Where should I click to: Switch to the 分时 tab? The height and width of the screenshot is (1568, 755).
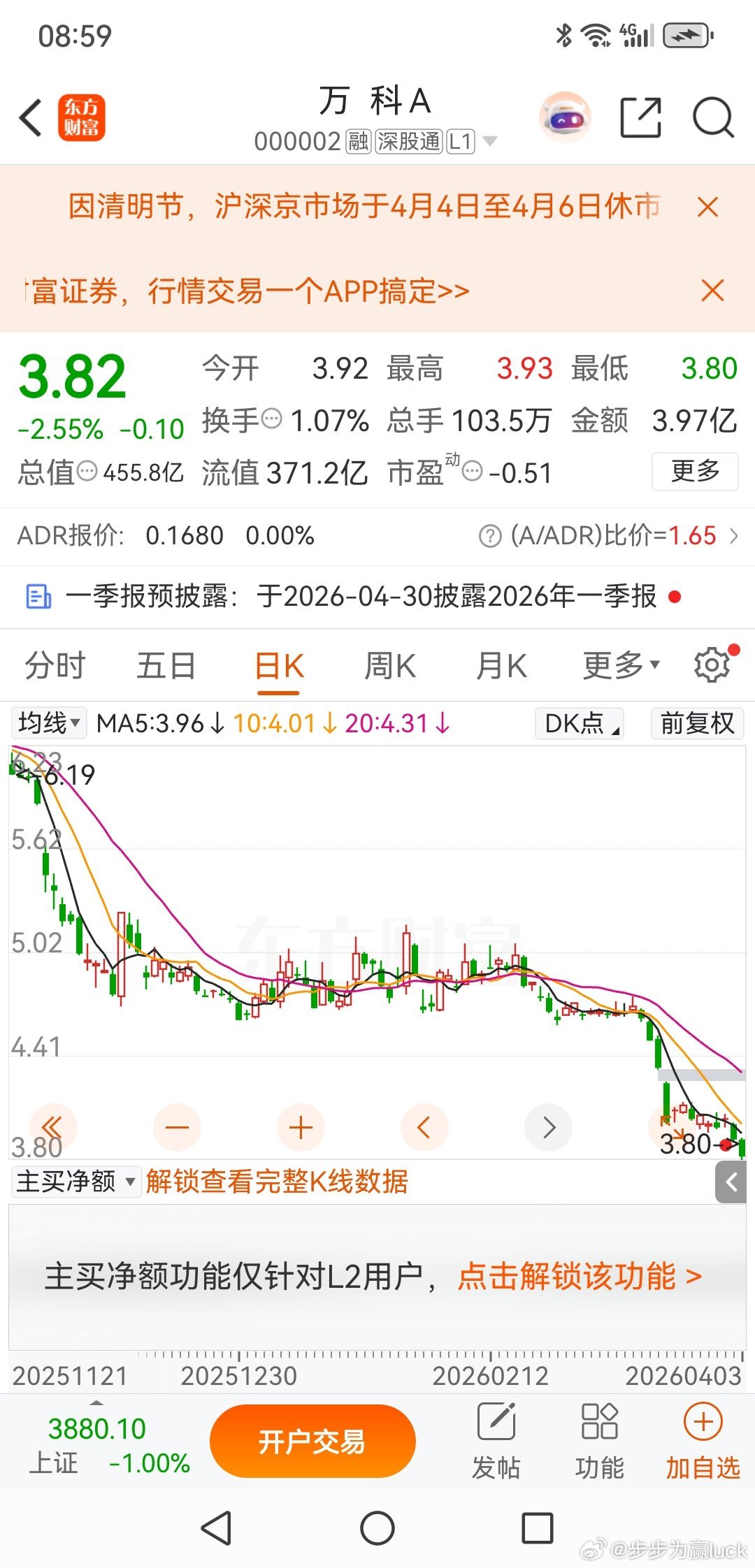[x=55, y=665]
